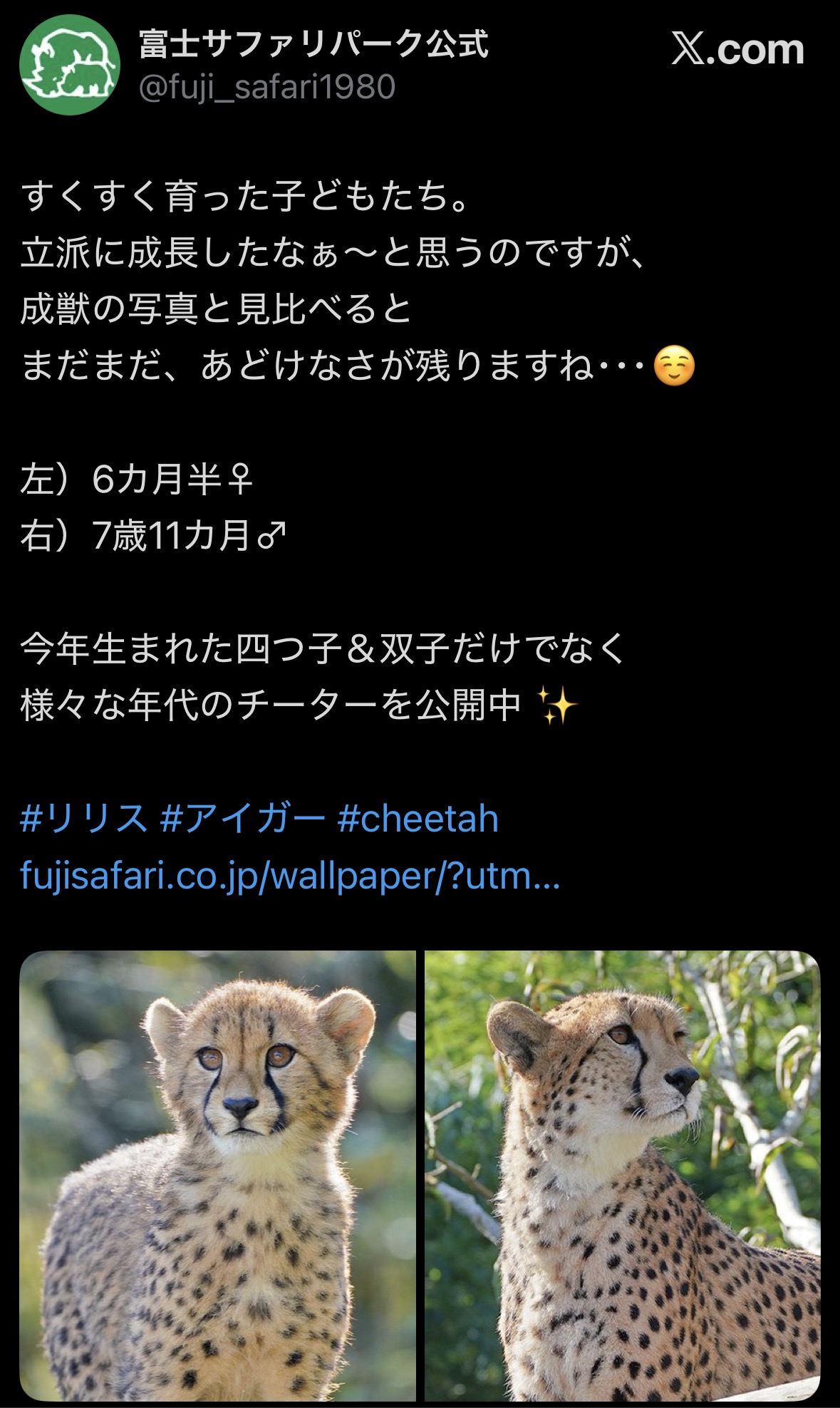Image resolution: width=840 pixels, height=1408 pixels.
Task: Open the #アイガー hashtag
Action: click(x=242, y=818)
